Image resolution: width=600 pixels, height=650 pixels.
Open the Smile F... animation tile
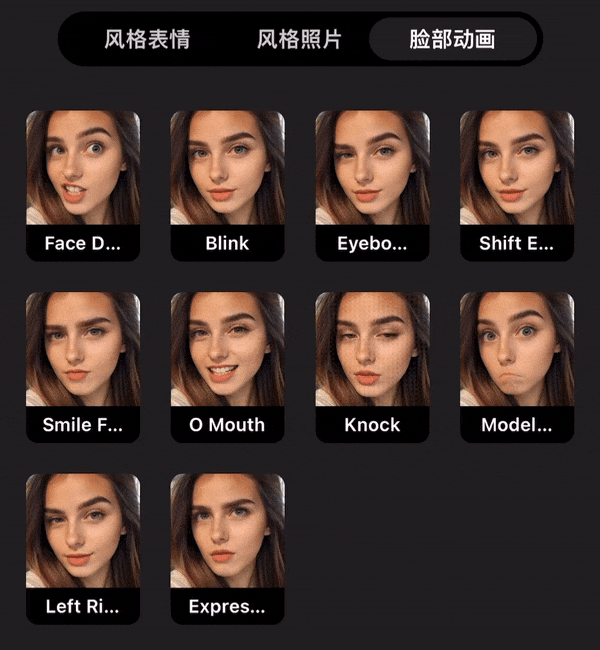tap(83, 367)
